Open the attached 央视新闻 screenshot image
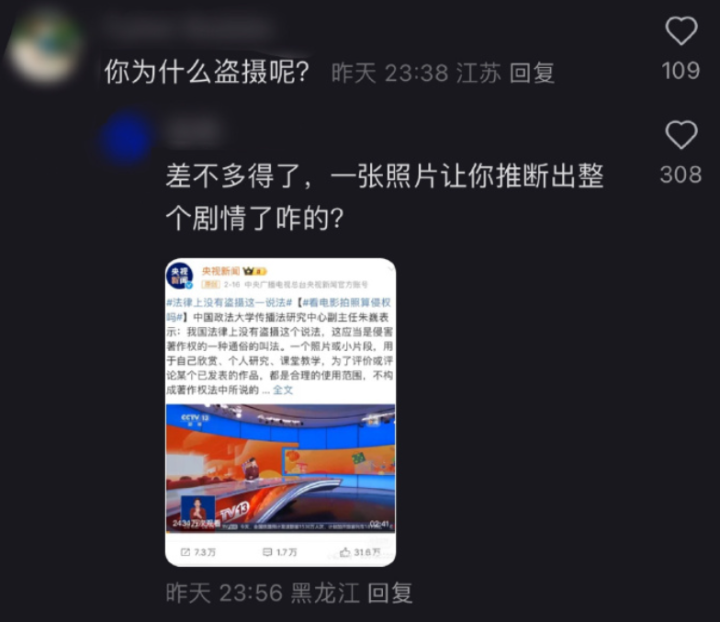720x622 pixels. [280, 412]
